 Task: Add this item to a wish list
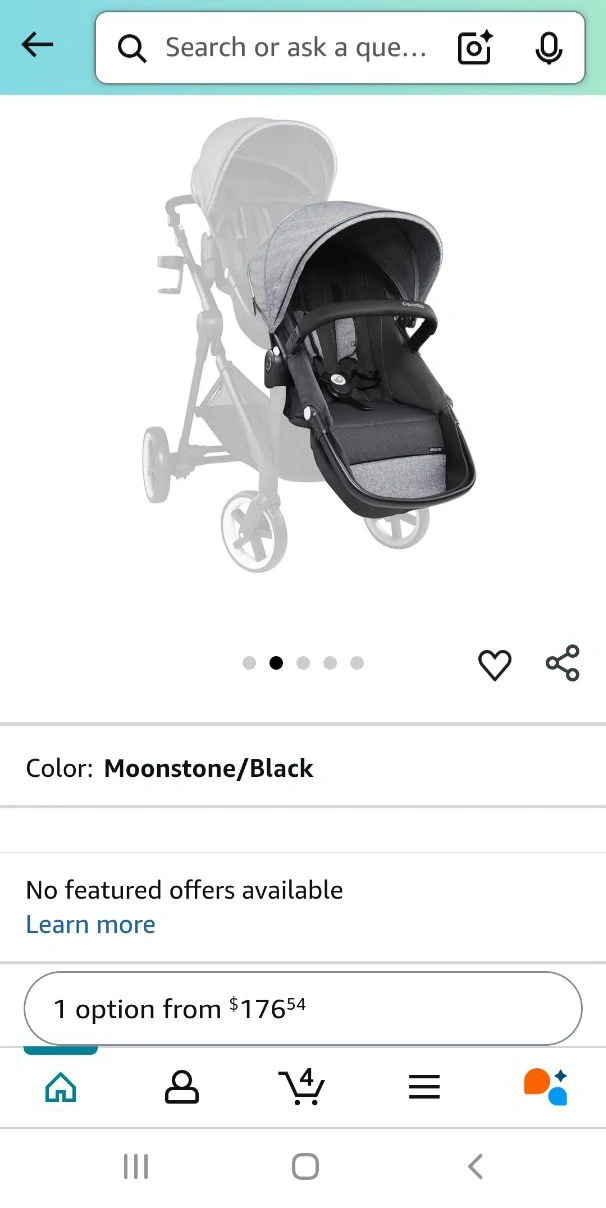tap(494, 665)
